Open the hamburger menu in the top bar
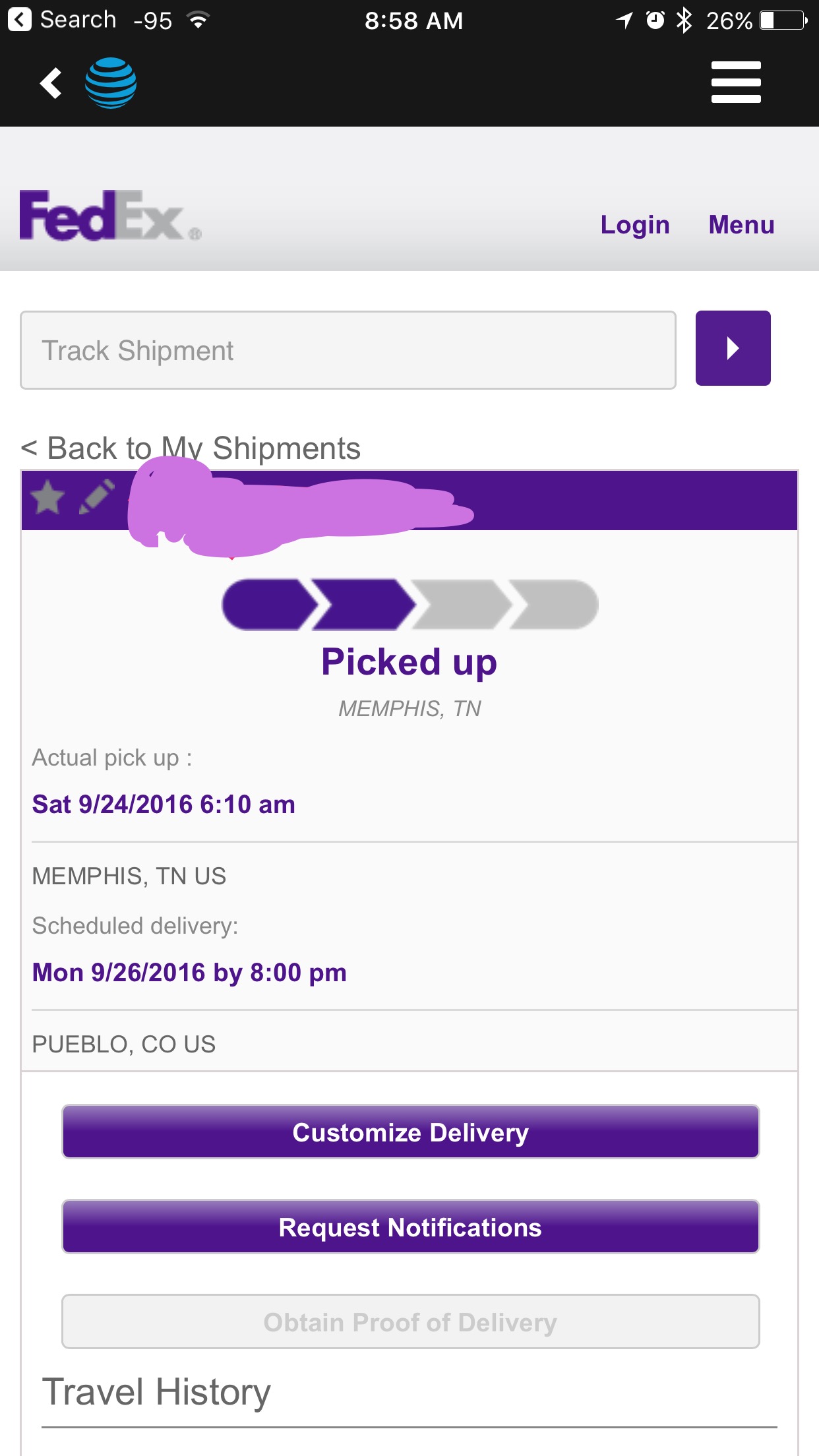The width and height of the screenshot is (819, 1456). (x=736, y=82)
